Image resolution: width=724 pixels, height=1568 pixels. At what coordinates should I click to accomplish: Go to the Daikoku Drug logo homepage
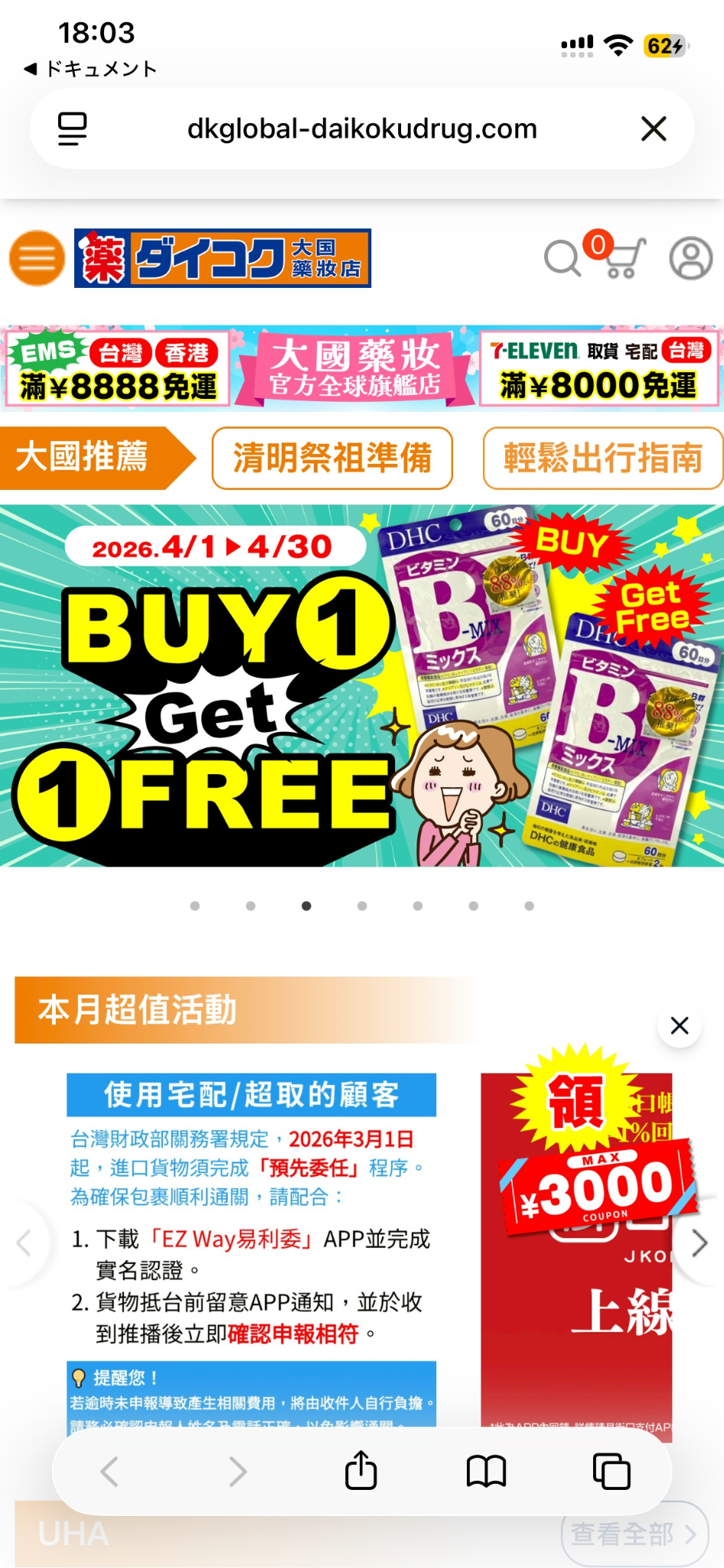click(x=223, y=258)
